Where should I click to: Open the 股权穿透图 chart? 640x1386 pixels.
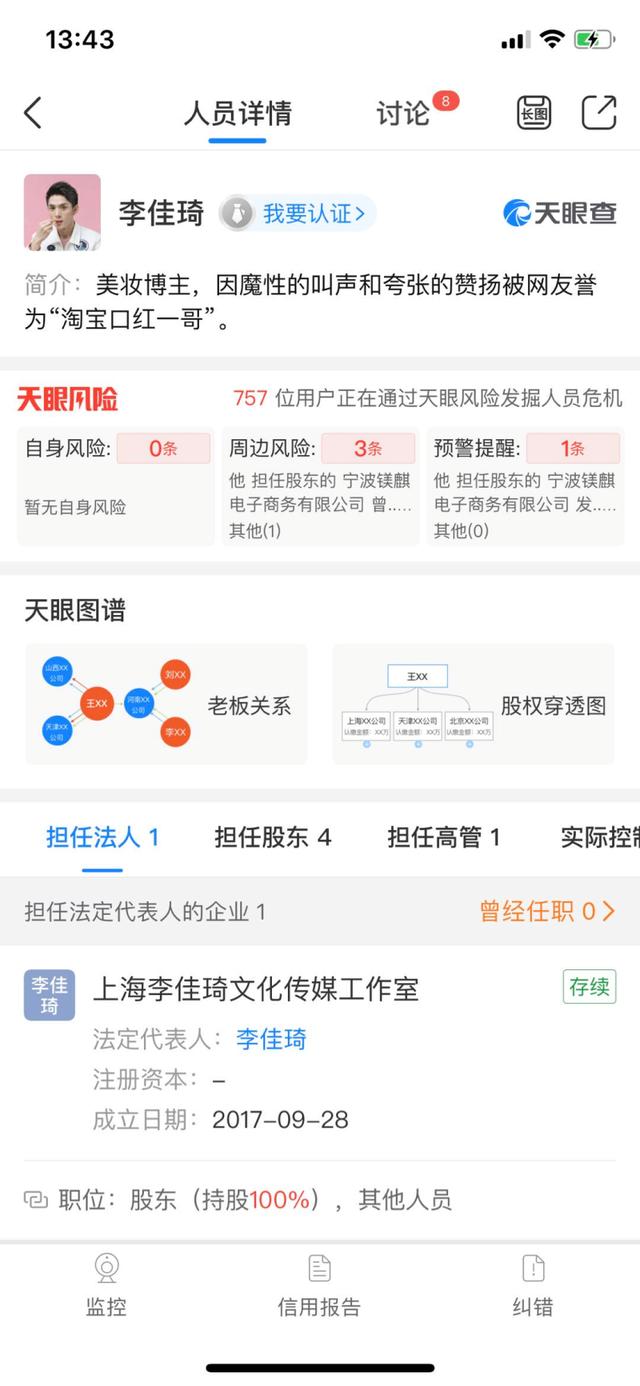click(473, 705)
